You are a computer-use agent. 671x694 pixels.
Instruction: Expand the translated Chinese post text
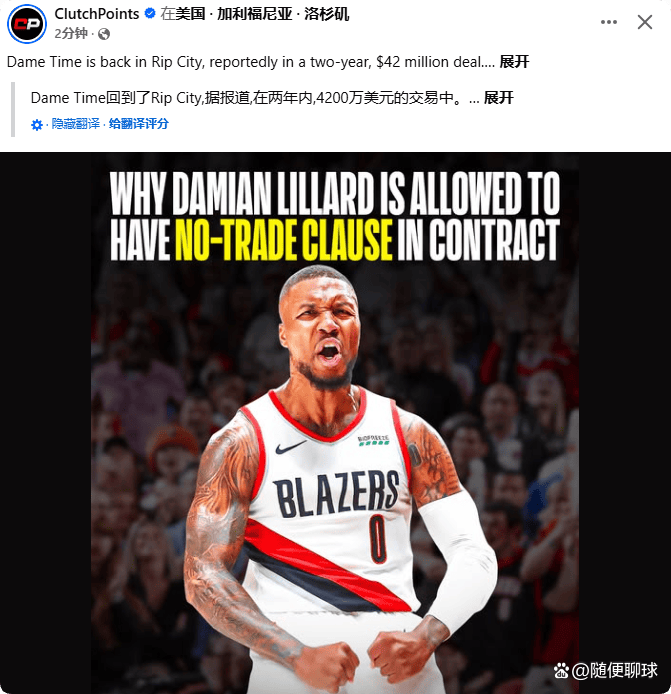click(x=498, y=98)
